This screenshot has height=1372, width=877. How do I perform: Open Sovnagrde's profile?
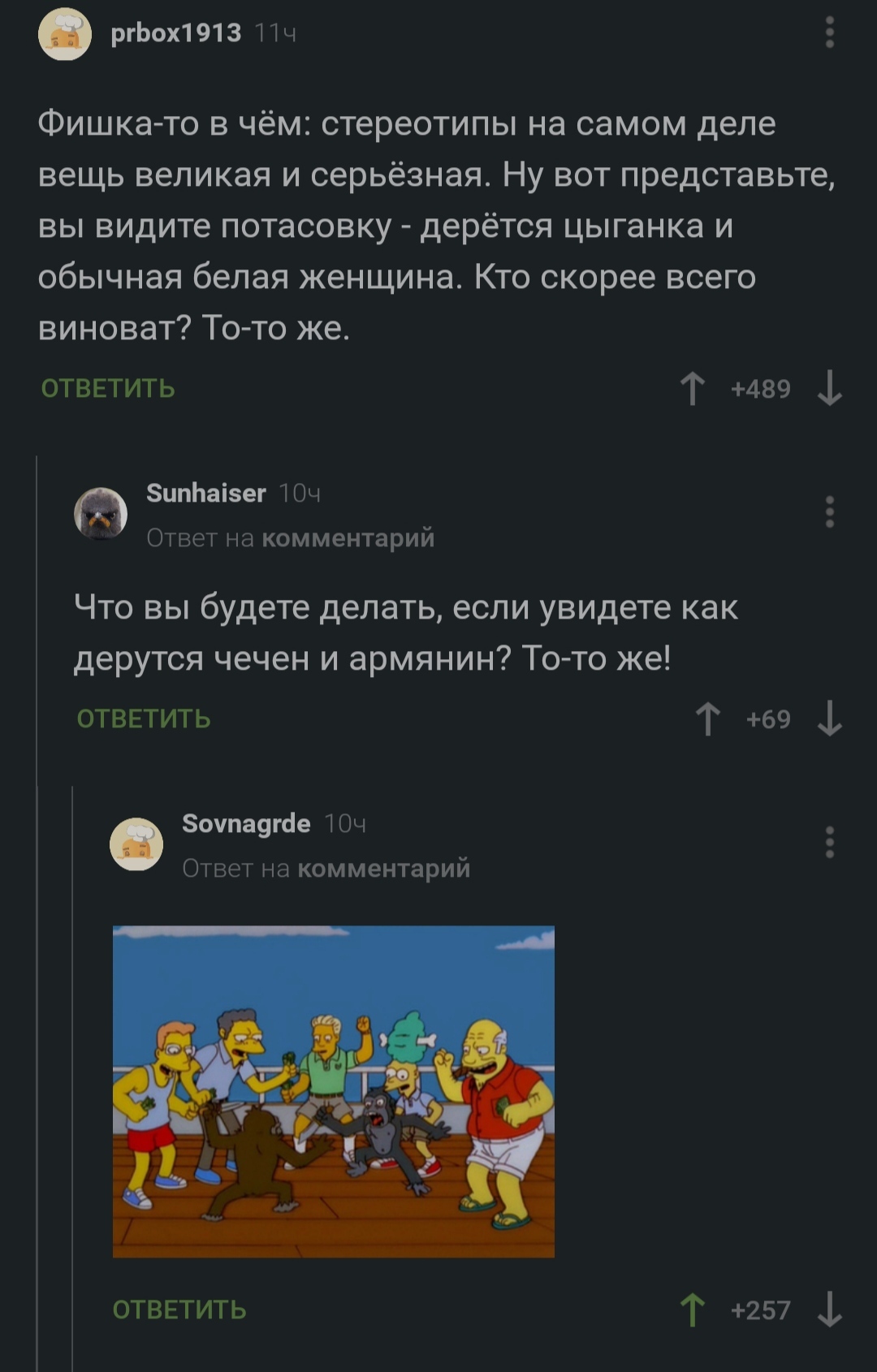(x=246, y=823)
